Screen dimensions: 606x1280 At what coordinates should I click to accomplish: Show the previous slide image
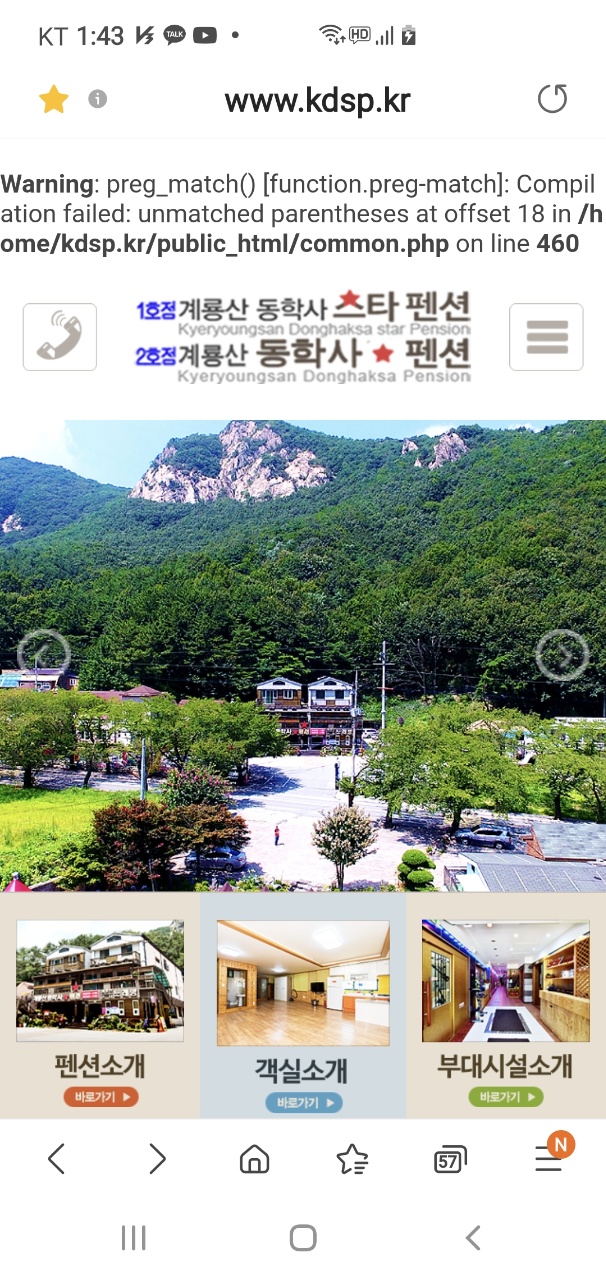point(44,655)
